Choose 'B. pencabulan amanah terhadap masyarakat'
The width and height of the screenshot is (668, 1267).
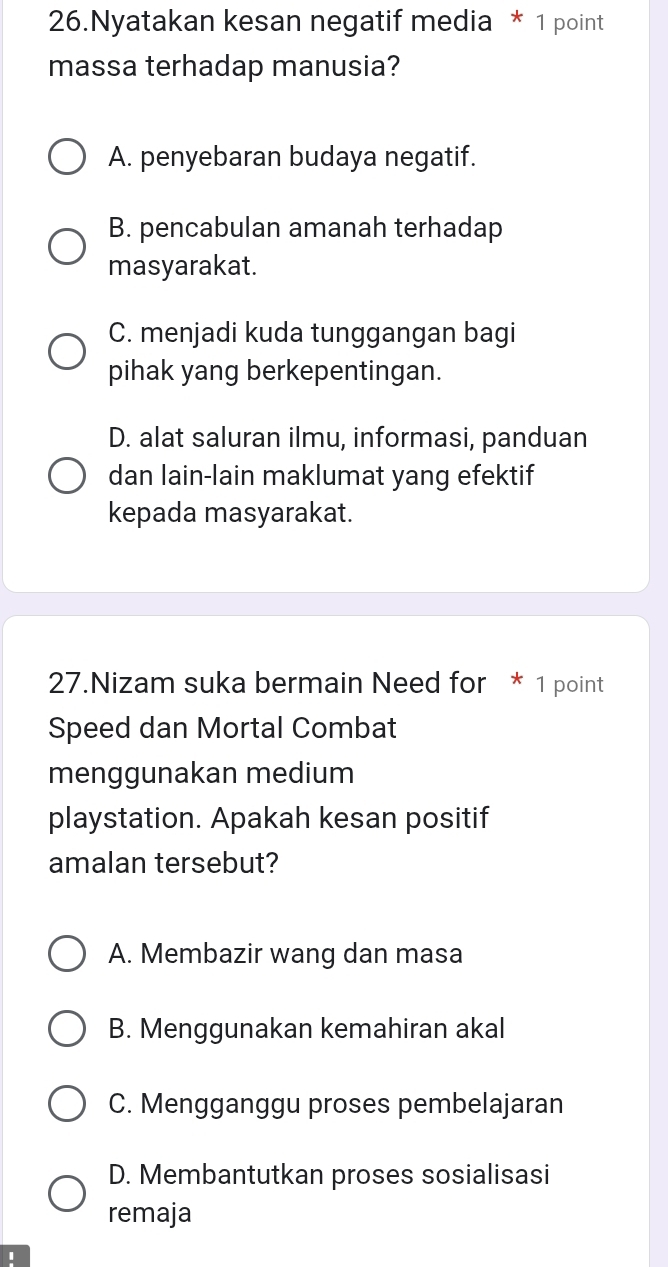[67, 247]
